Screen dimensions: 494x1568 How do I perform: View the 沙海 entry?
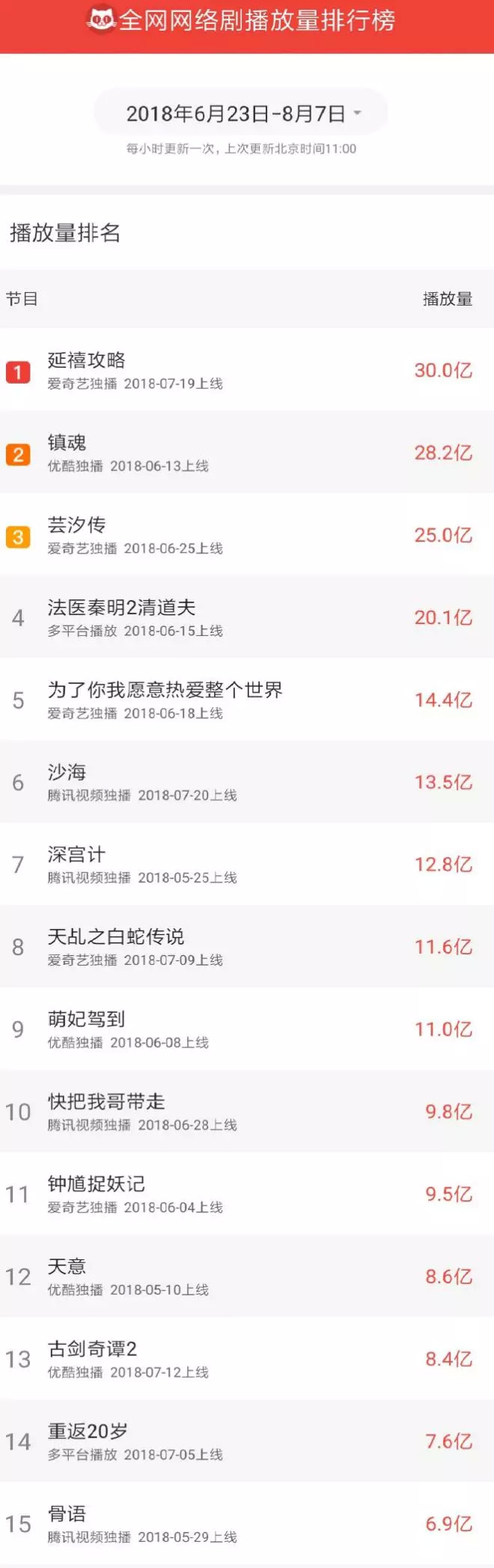[247, 782]
